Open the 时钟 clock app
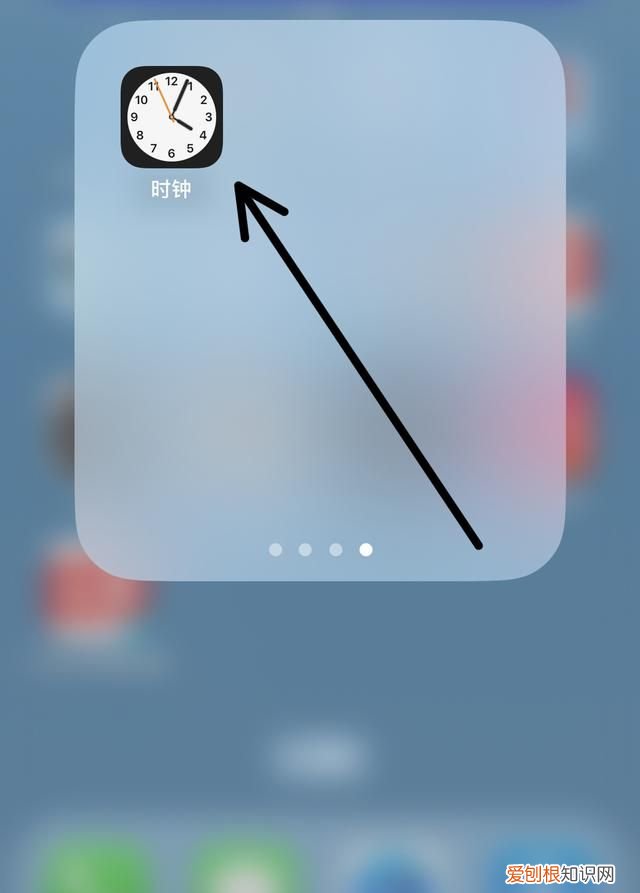This screenshot has height=893, width=640. pyautogui.click(x=171, y=117)
